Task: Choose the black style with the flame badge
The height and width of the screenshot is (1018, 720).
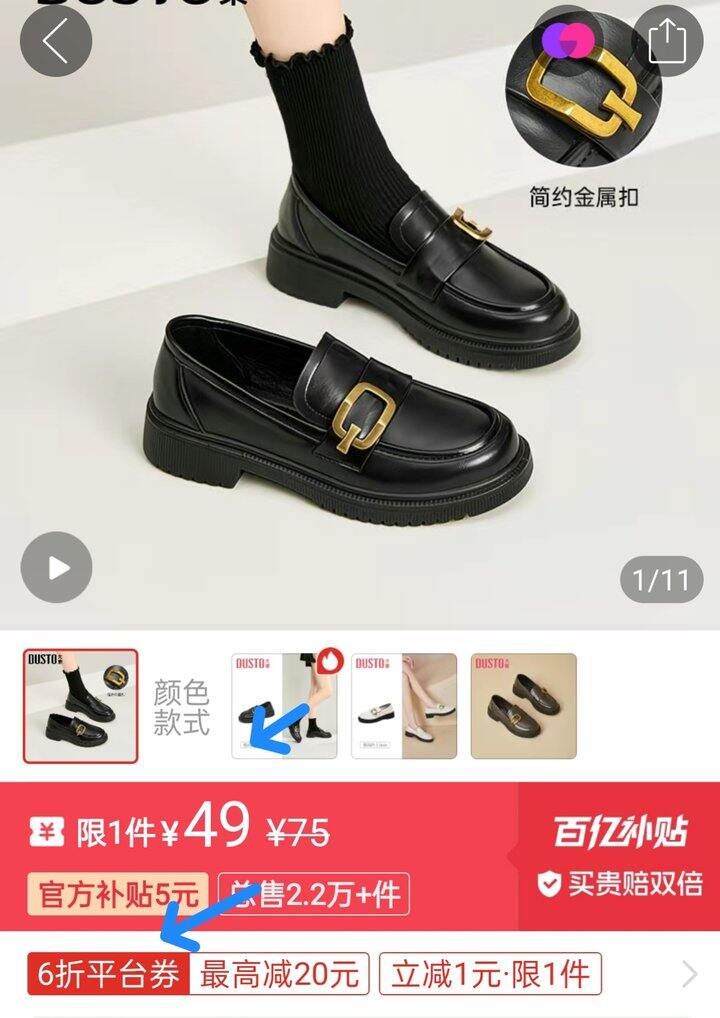Action: point(284,706)
